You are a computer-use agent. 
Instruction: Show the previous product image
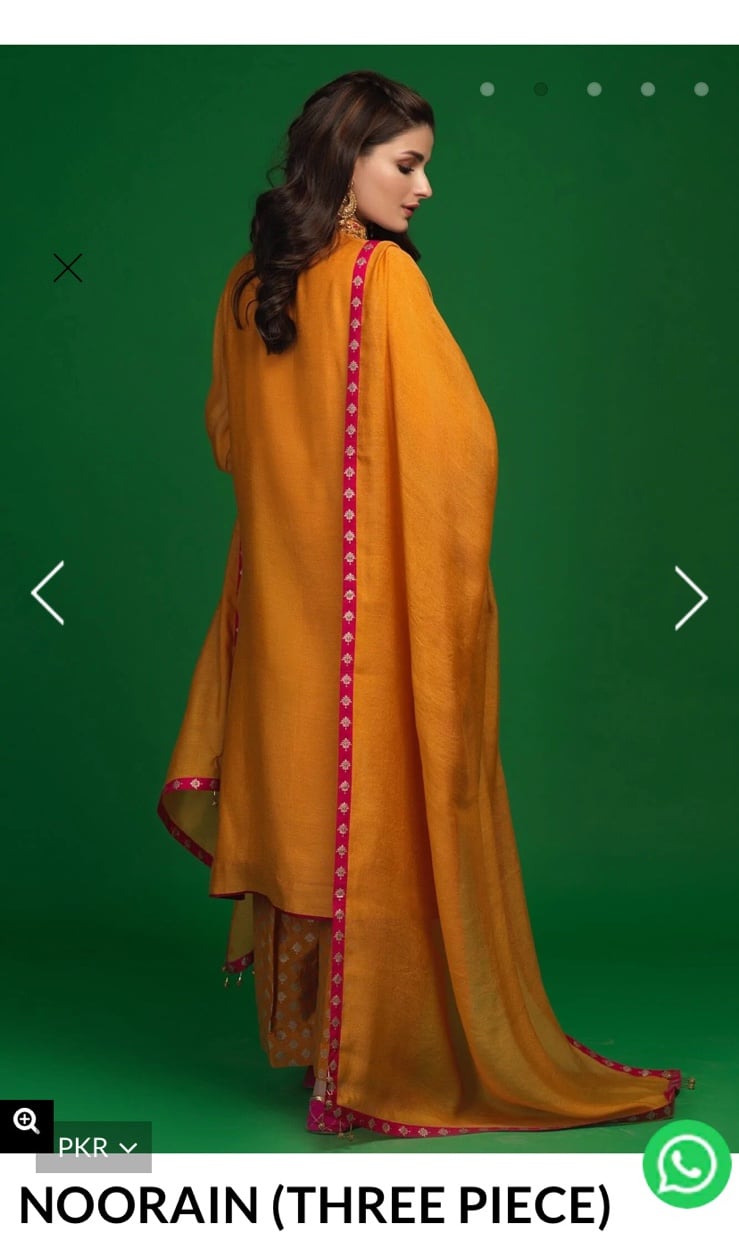pos(47,593)
